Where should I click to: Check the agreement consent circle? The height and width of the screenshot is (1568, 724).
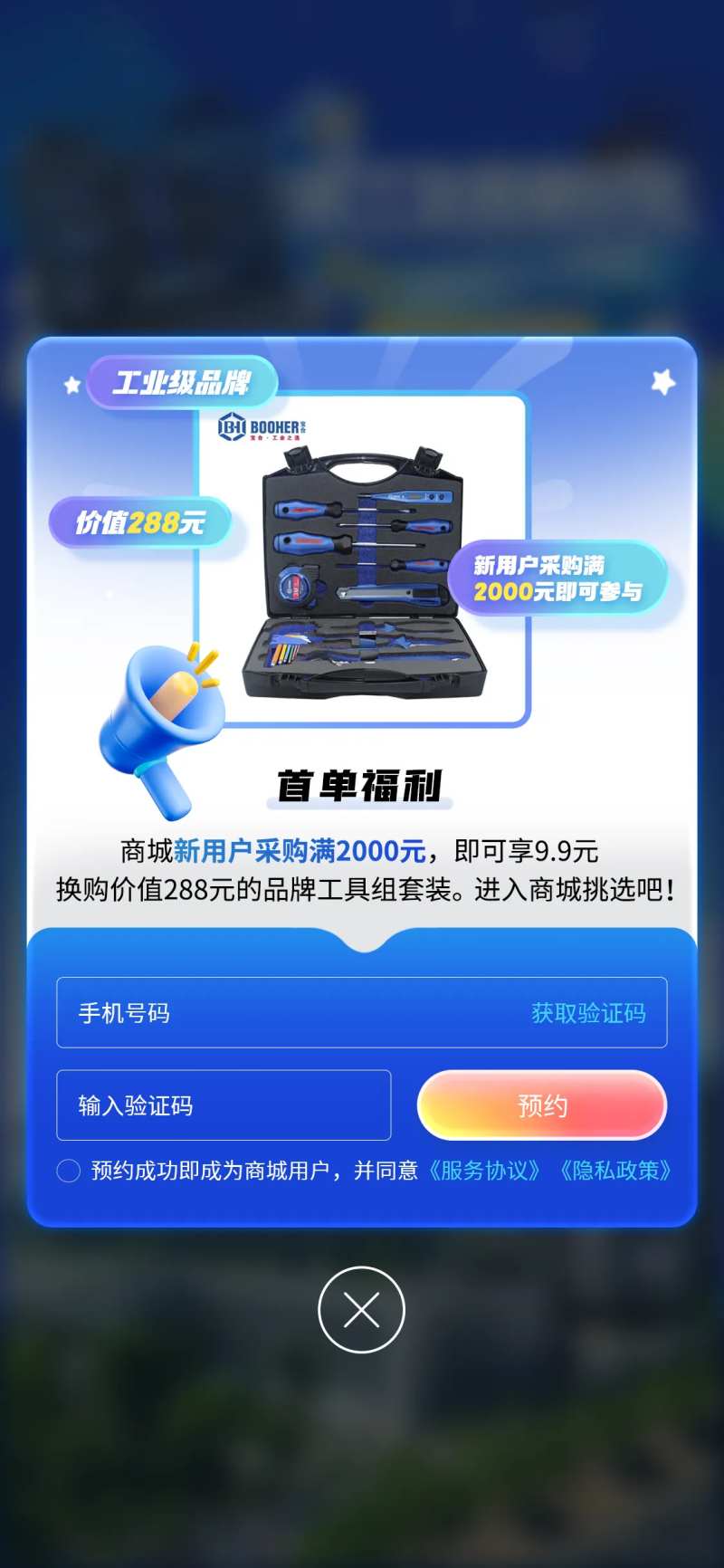(x=69, y=1171)
